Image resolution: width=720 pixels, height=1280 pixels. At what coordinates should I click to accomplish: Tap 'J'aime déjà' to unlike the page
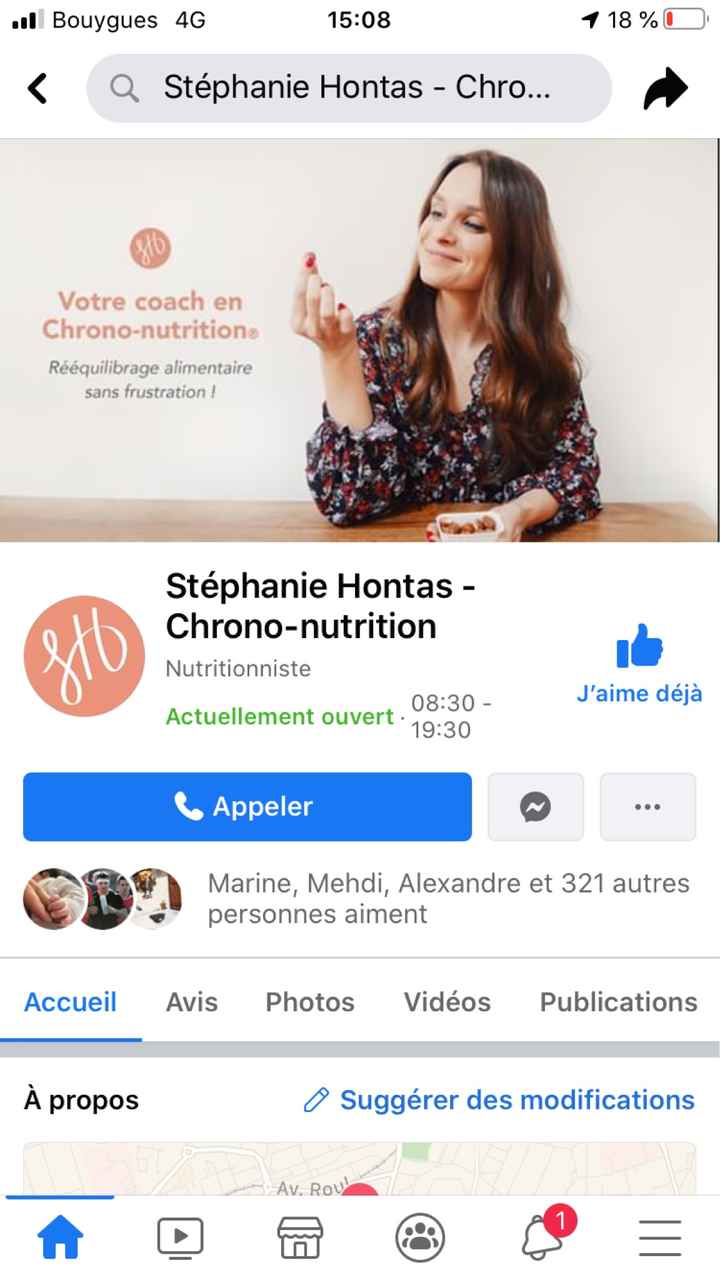(x=638, y=693)
